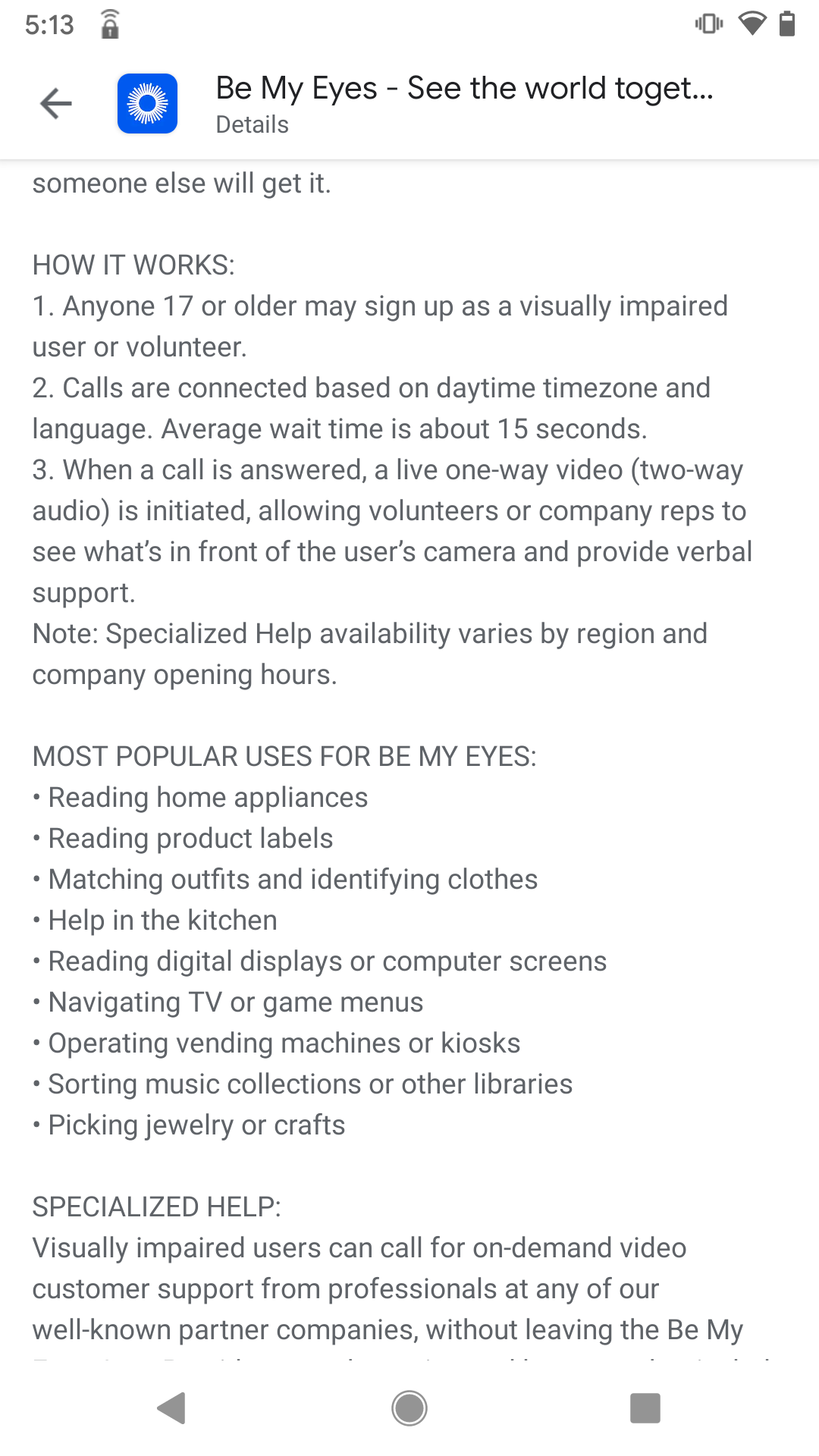Go to the home screen

click(409, 1408)
